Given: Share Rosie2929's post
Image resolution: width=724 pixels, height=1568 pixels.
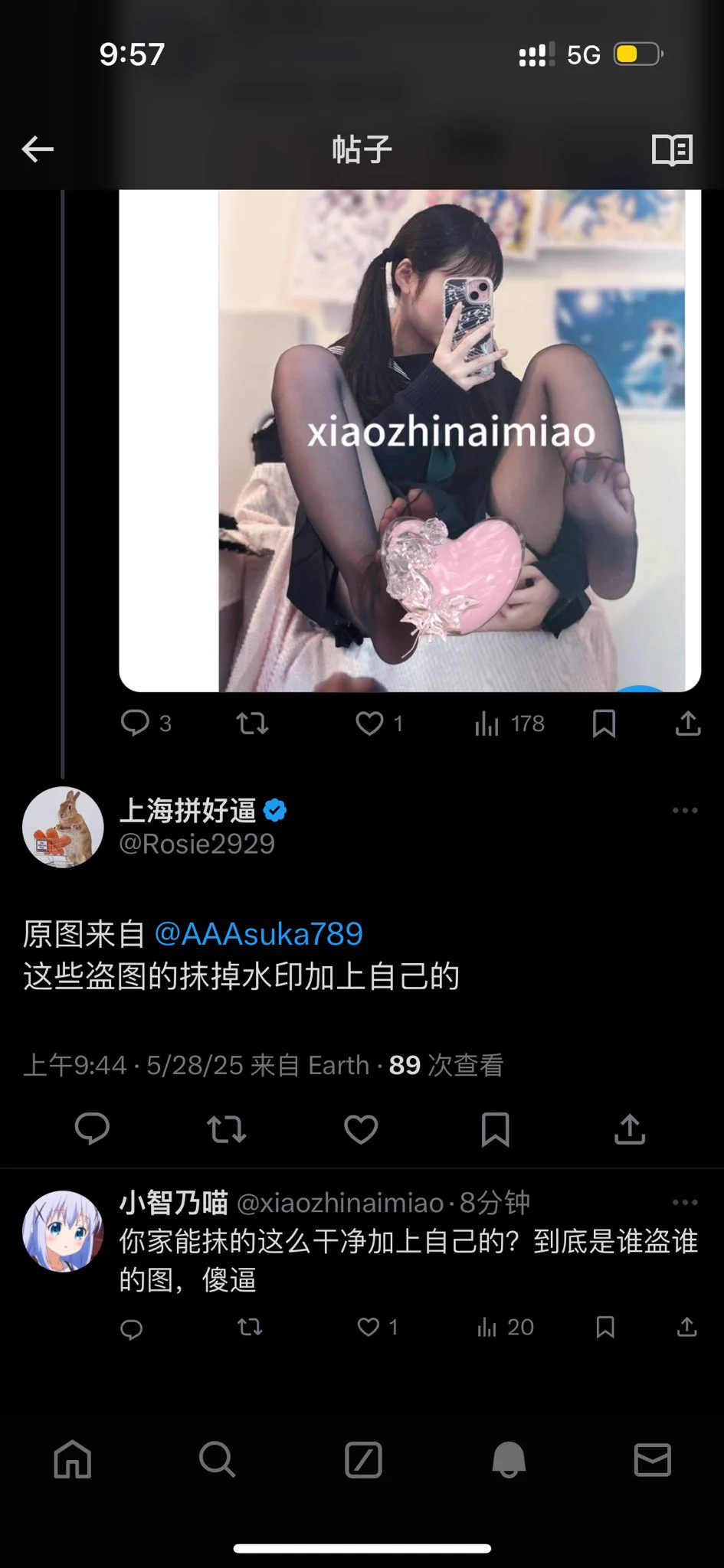Looking at the screenshot, I should click(630, 1129).
